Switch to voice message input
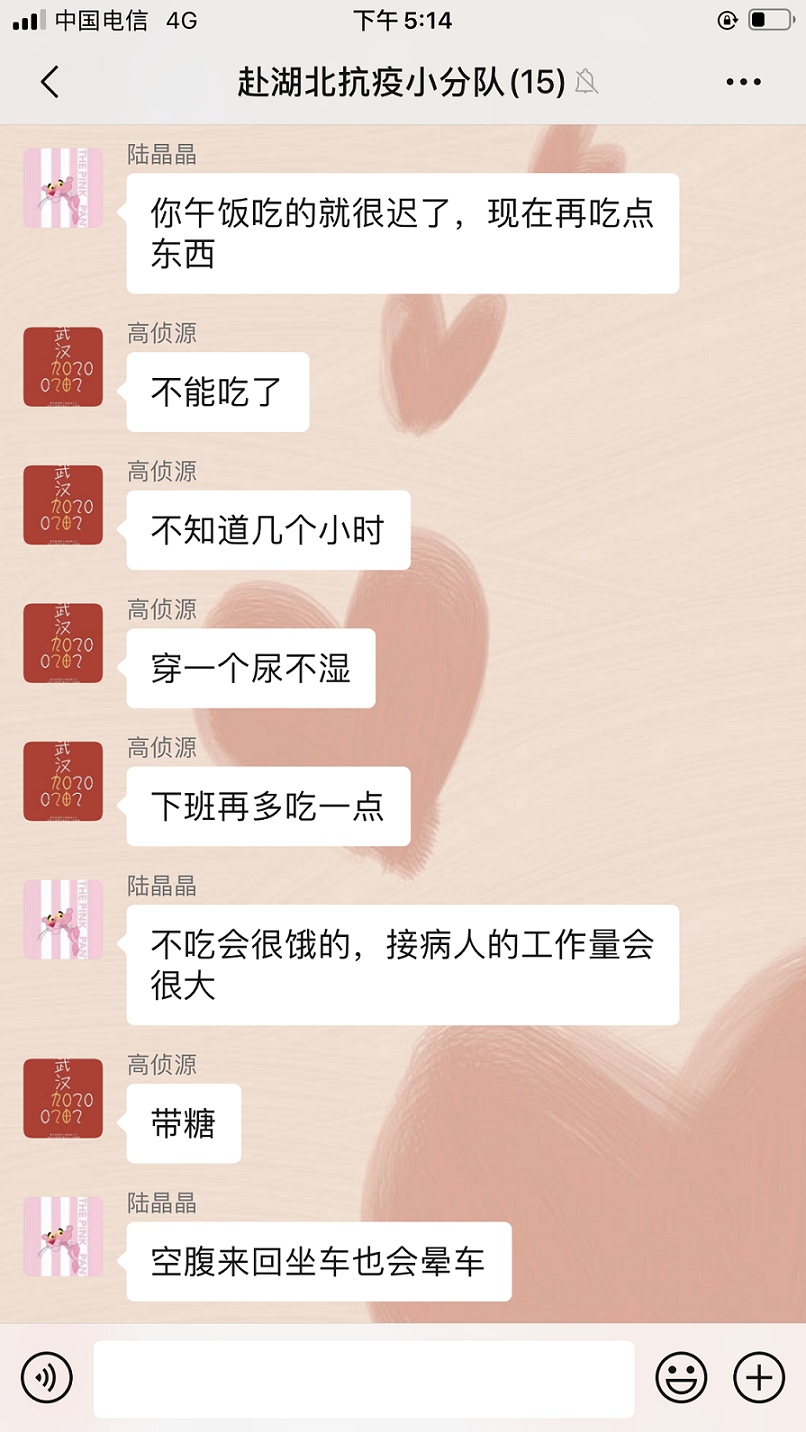 pyautogui.click(x=47, y=1378)
